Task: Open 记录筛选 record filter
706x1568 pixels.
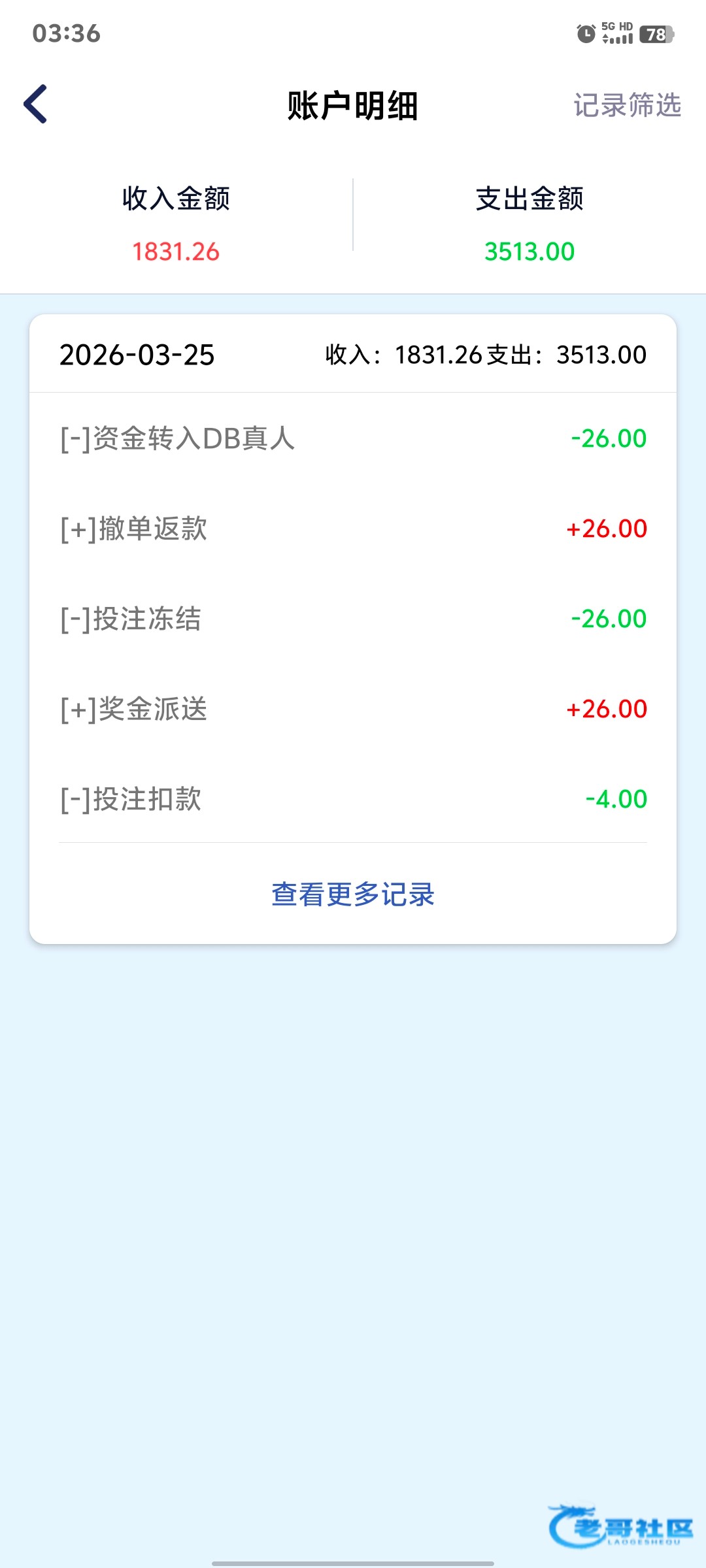Action: [627, 105]
